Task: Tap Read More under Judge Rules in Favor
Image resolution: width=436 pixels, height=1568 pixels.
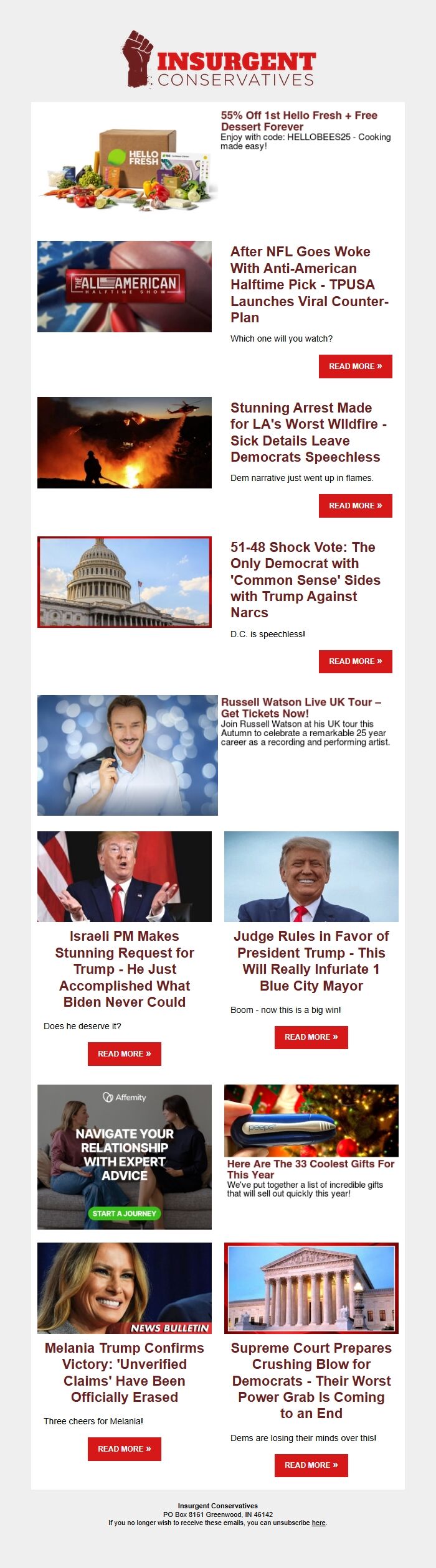Action: (311, 1037)
